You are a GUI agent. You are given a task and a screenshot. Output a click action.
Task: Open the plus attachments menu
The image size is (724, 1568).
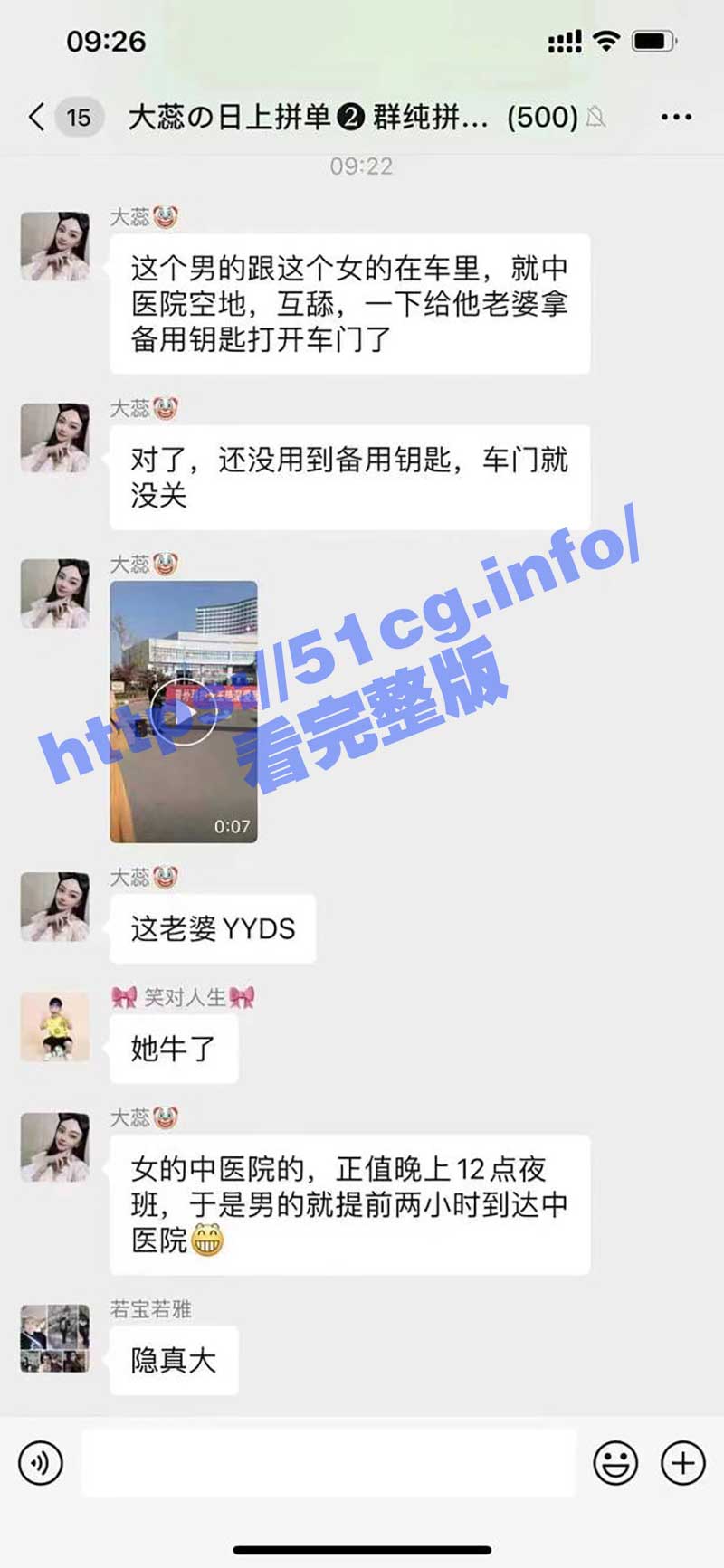[x=683, y=1463]
